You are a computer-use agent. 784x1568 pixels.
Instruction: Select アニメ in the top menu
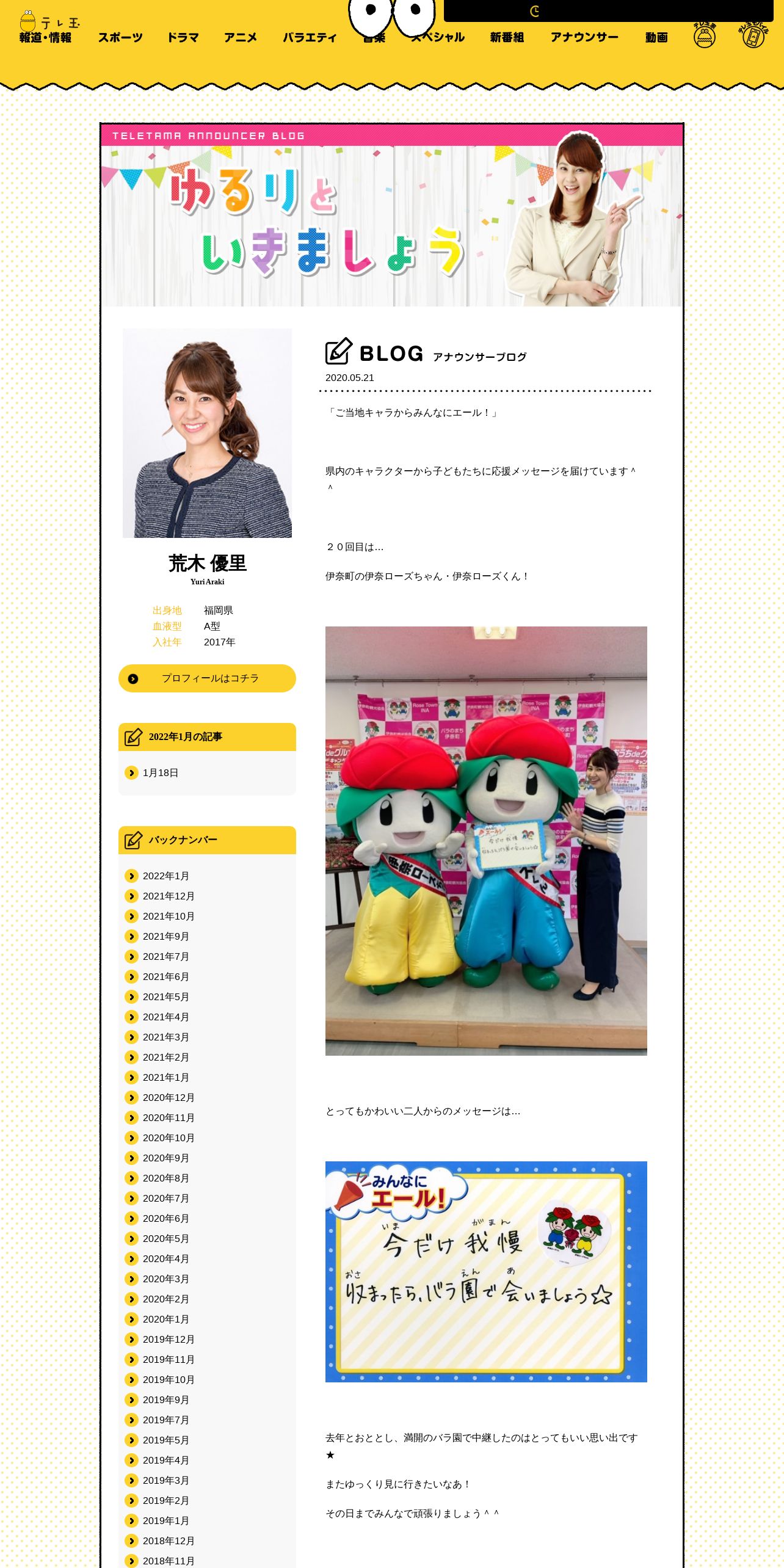[241, 38]
